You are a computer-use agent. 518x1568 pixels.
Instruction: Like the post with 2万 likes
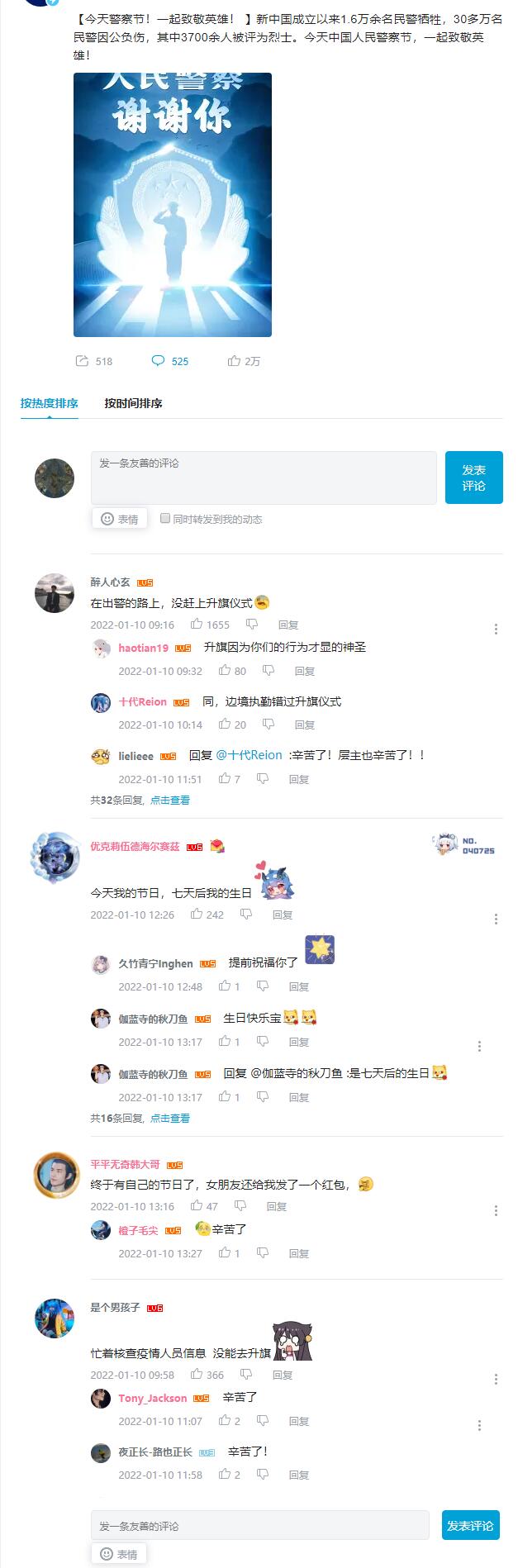(235, 361)
